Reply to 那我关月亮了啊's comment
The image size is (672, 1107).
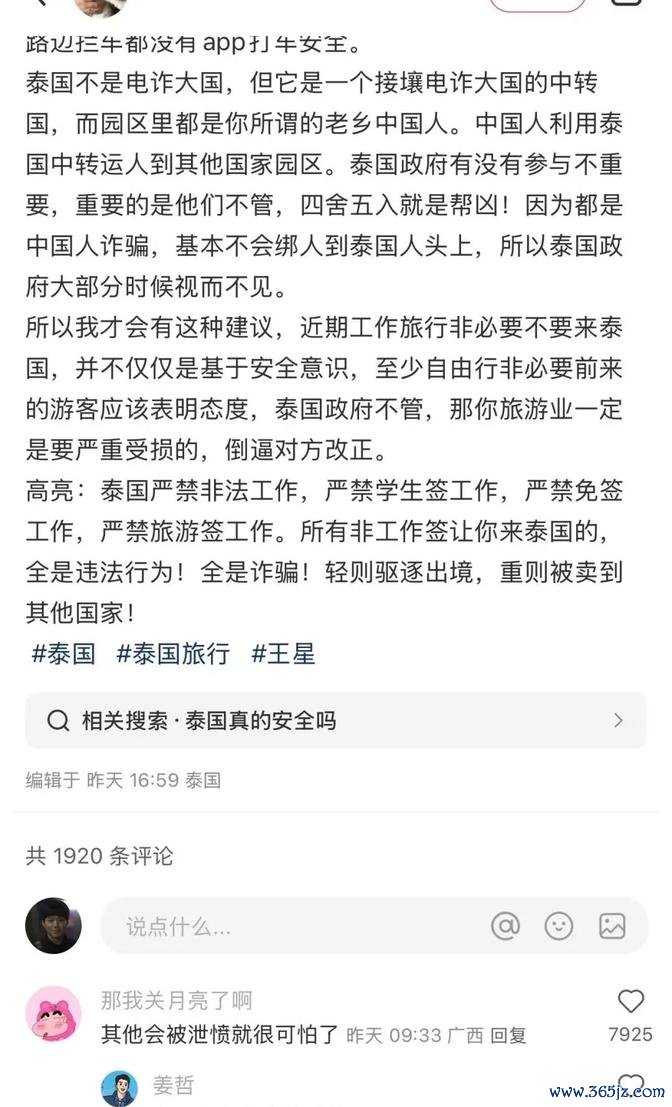(x=508, y=1036)
